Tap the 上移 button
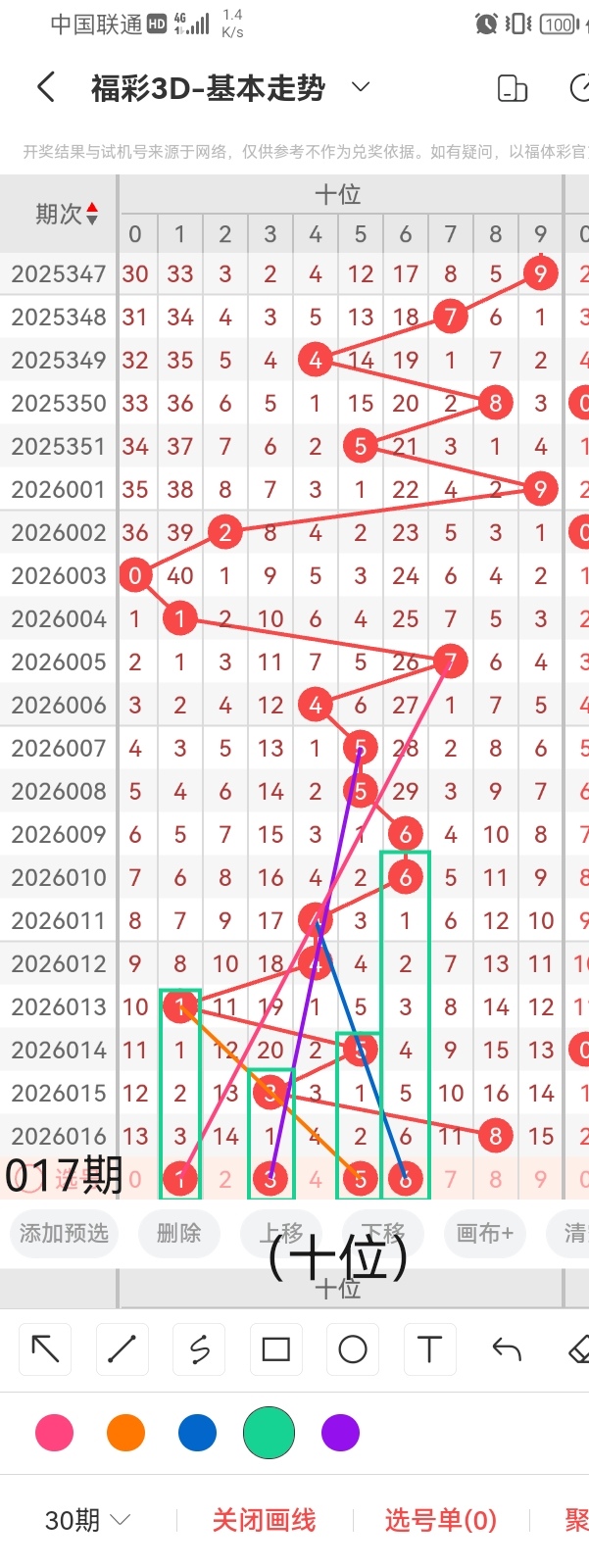Image resolution: width=589 pixels, height=1568 pixels. point(281,1233)
